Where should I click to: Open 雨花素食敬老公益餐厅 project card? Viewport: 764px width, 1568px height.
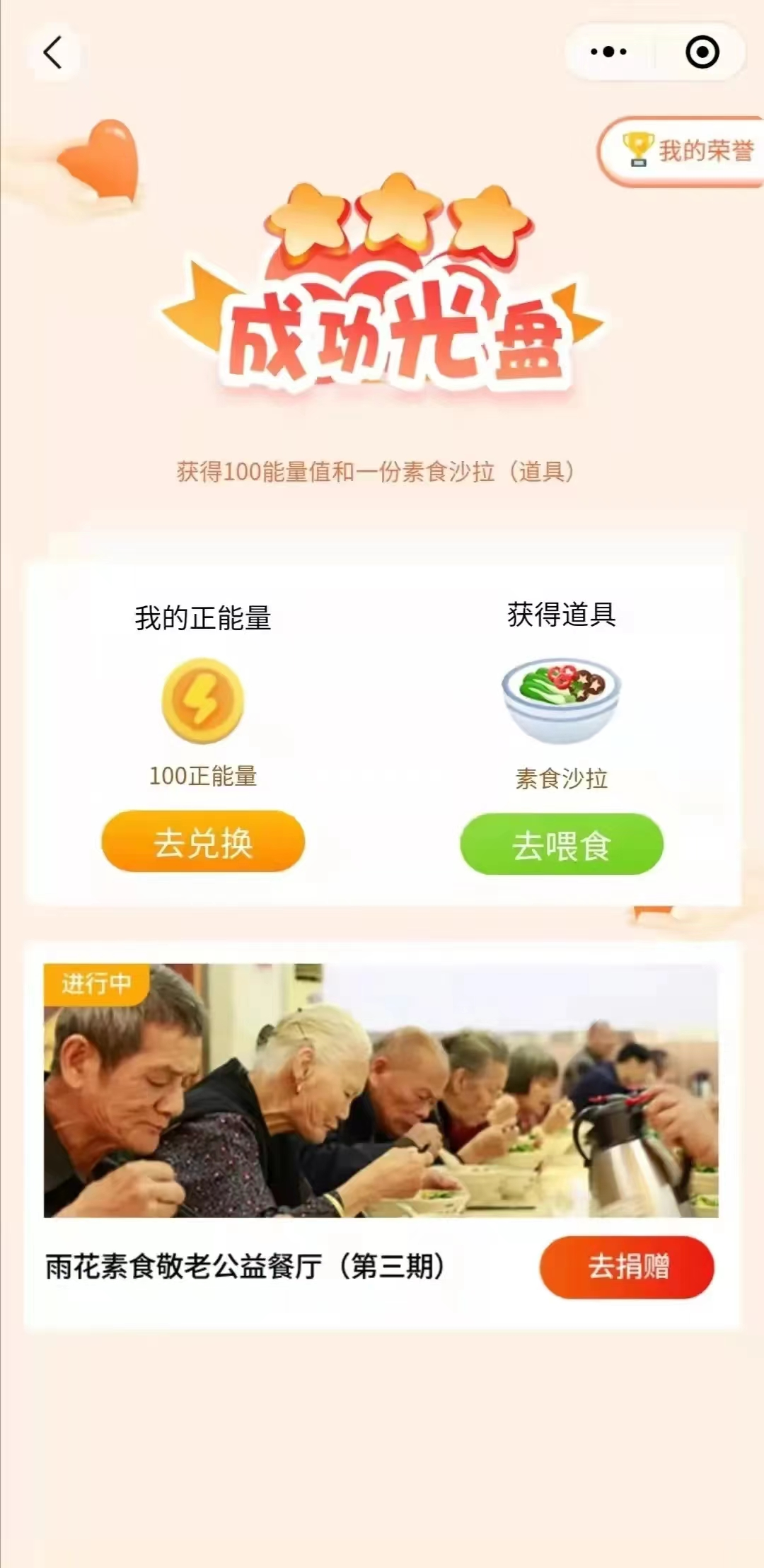[x=381, y=1090]
